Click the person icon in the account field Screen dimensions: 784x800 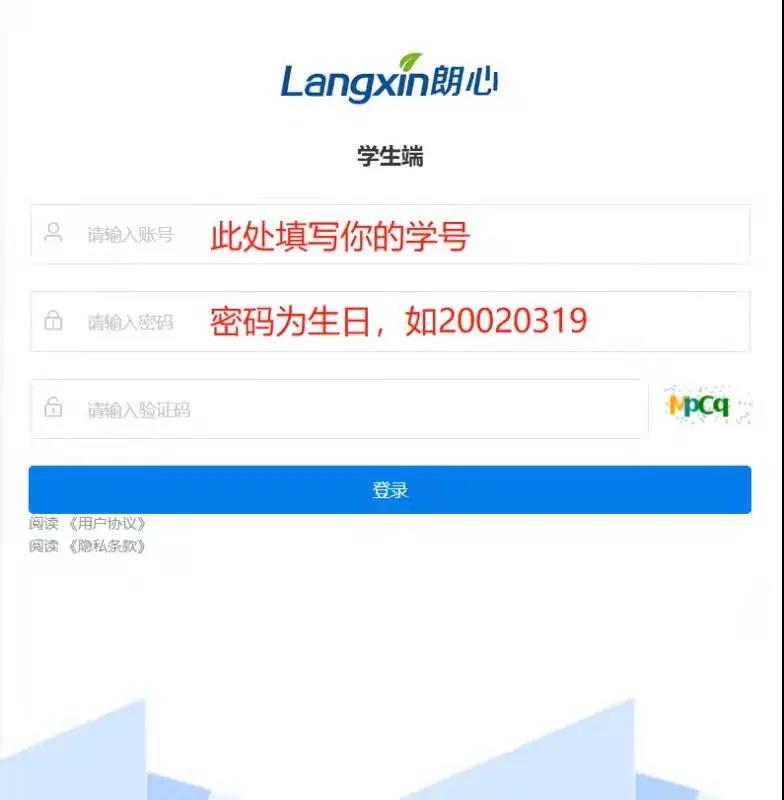pyautogui.click(x=52, y=233)
